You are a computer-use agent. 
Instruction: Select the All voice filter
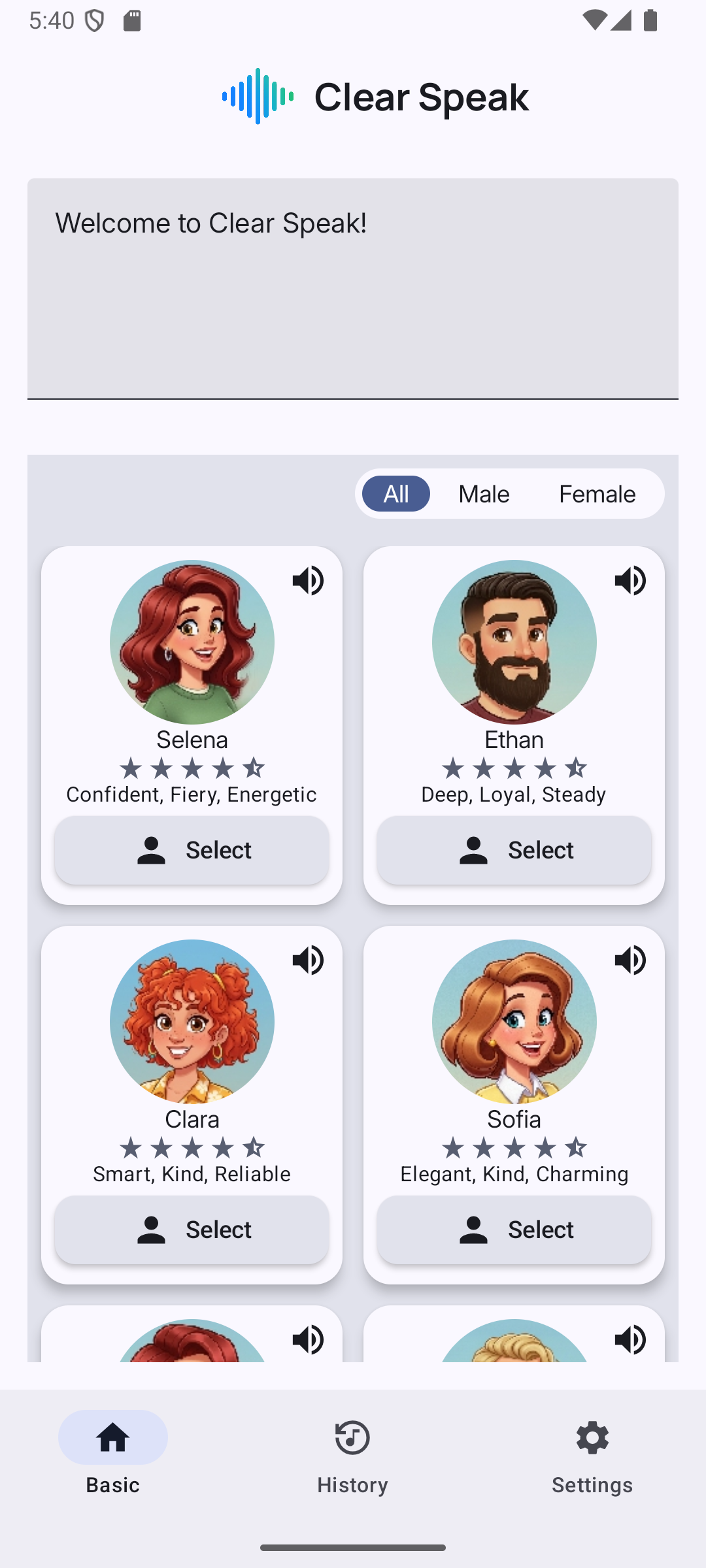pyautogui.click(x=395, y=494)
